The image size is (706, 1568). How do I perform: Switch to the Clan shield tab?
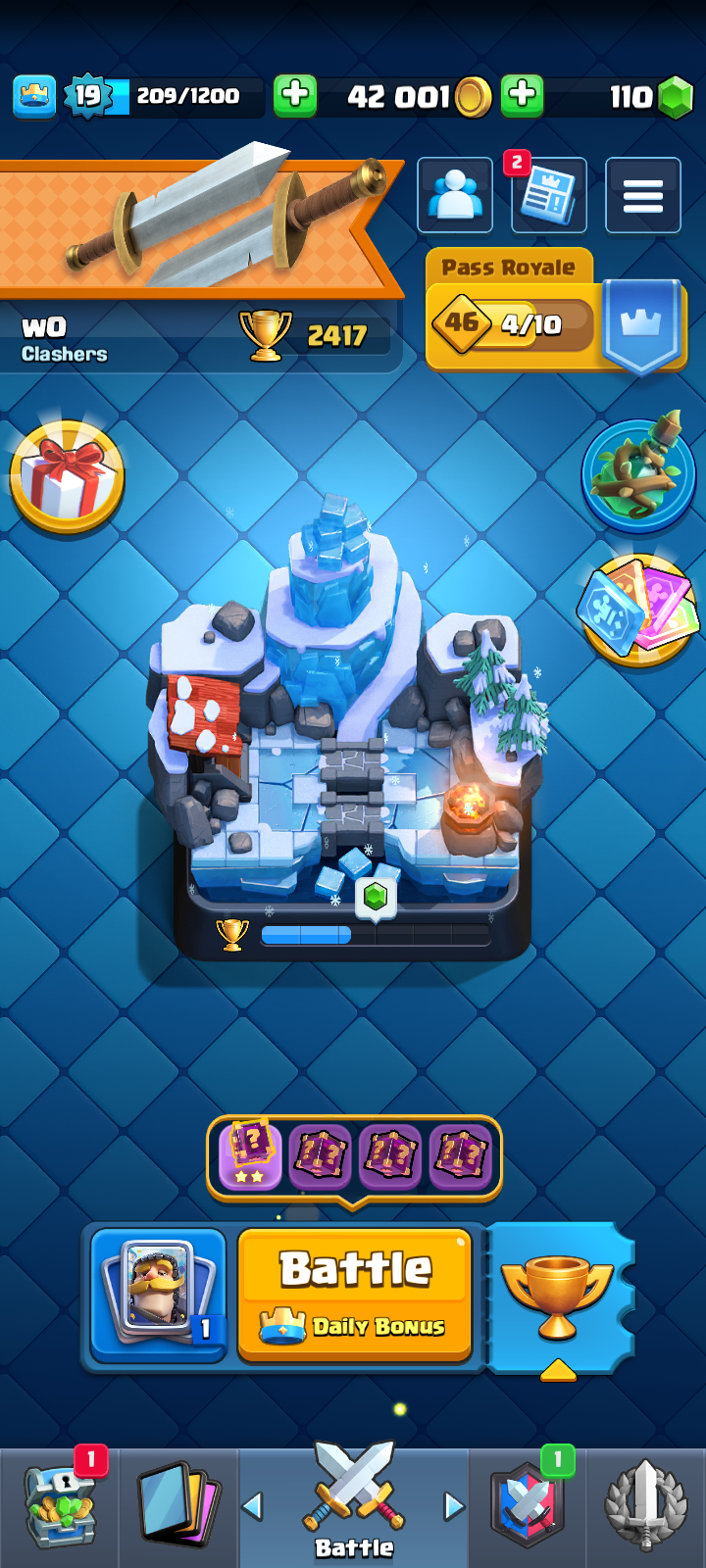[528, 1507]
